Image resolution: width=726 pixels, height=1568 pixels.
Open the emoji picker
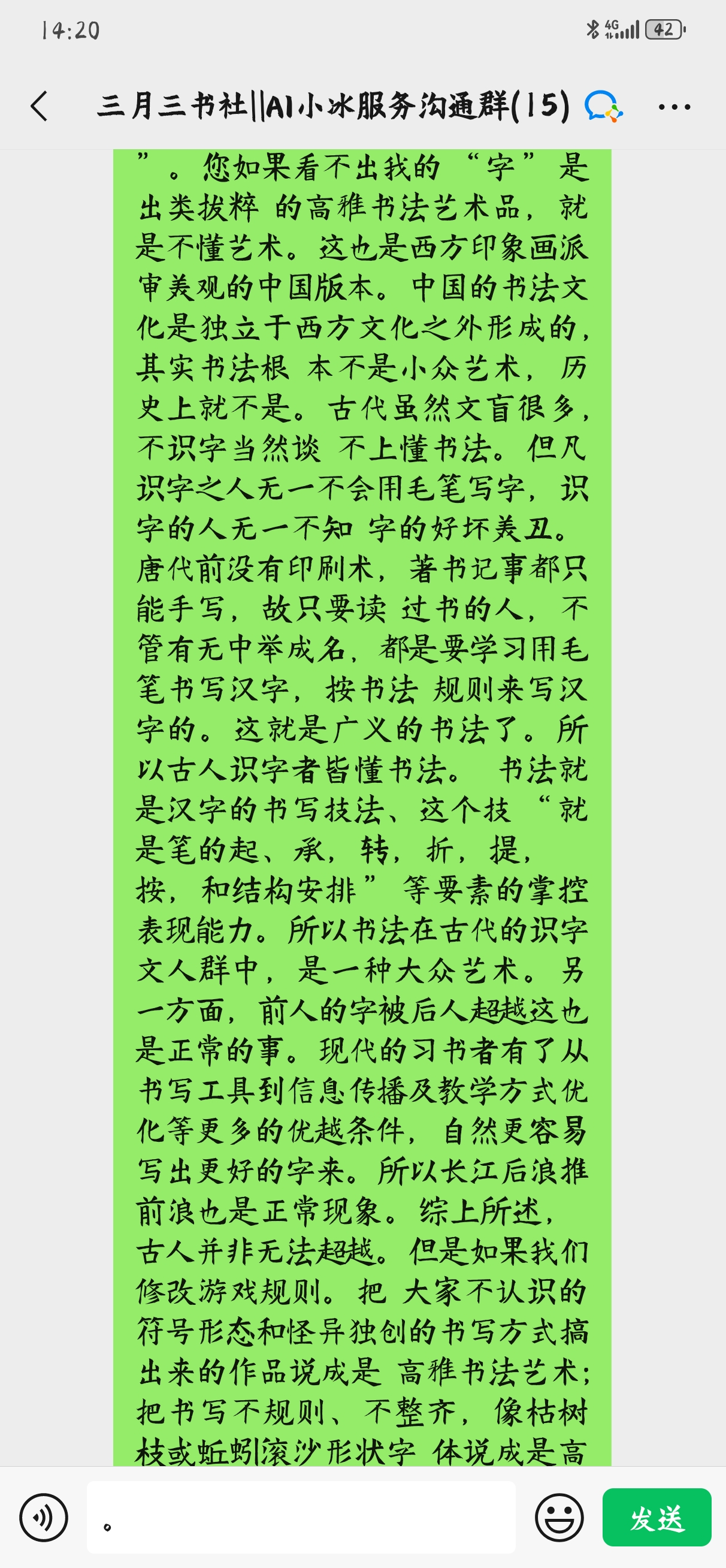pyautogui.click(x=559, y=1517)
